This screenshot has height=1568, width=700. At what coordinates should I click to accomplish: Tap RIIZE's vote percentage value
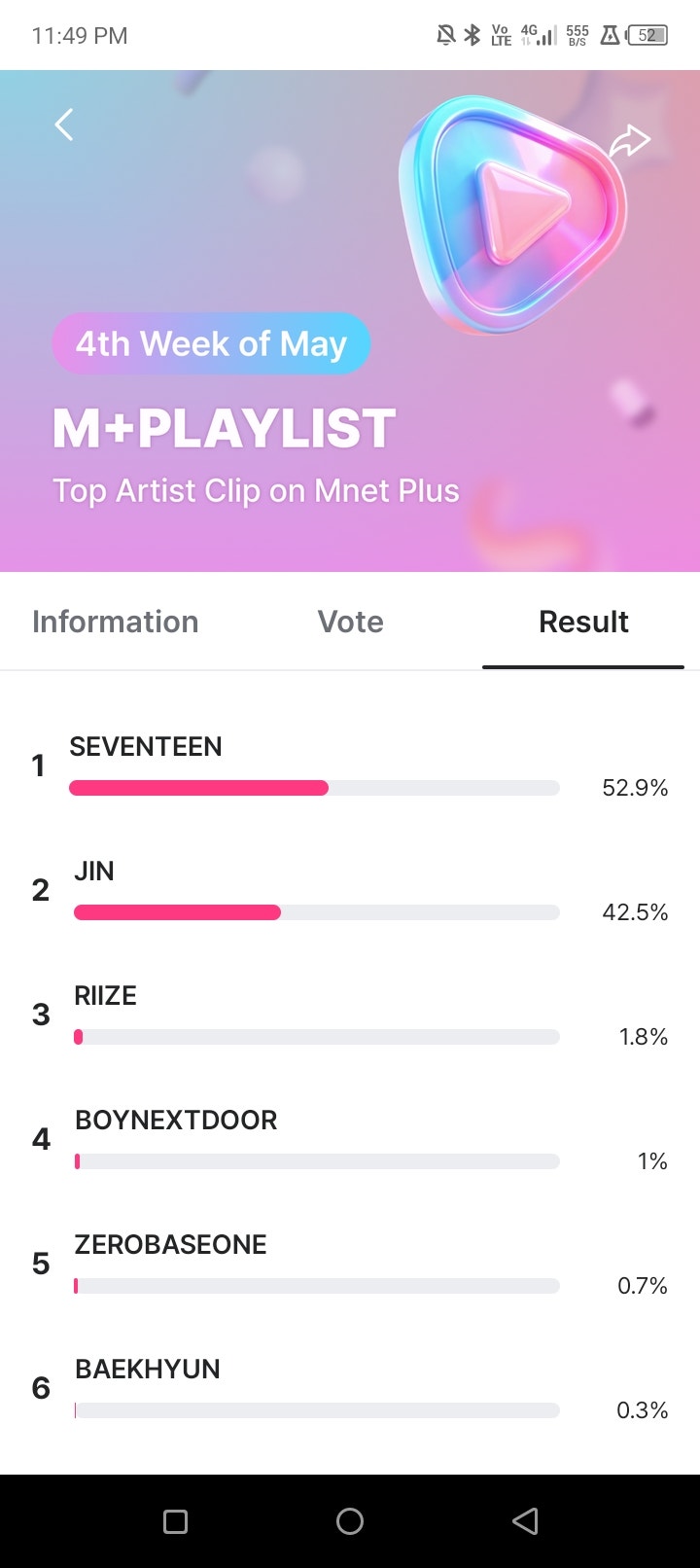pos(643,1036)
